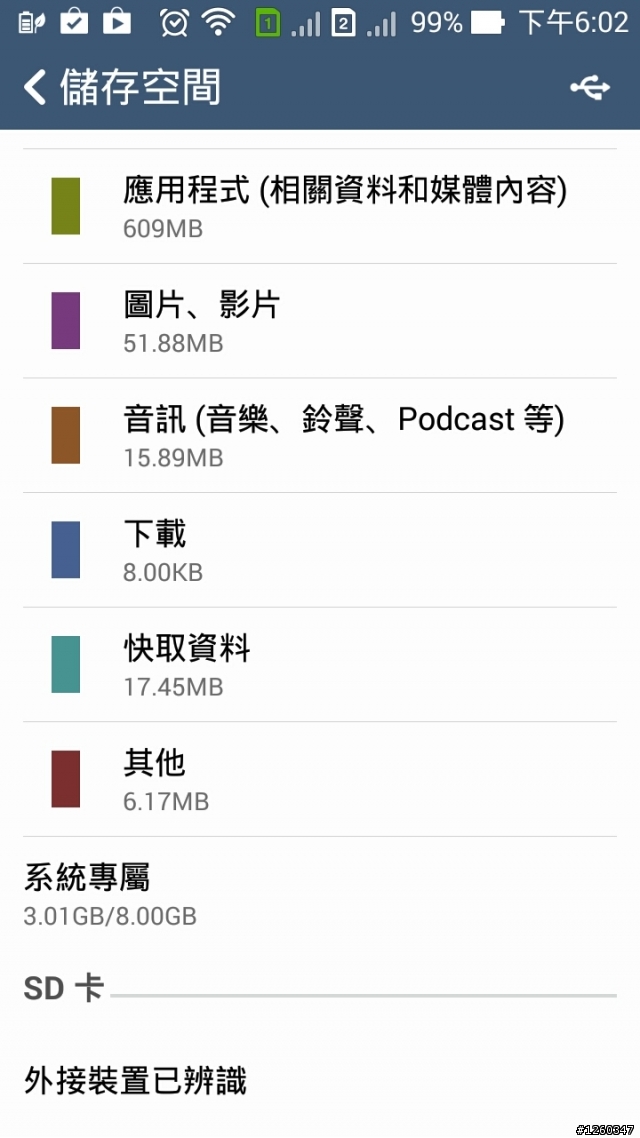View 圖片、影片 storage usage
The width and height of the screenshot is (640, 1138).
[320, 321]
